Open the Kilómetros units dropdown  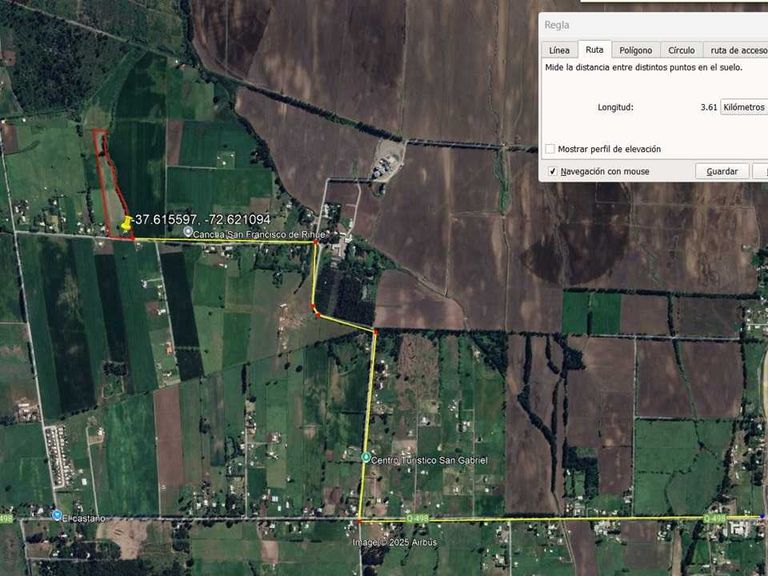[x=743, y=106]
